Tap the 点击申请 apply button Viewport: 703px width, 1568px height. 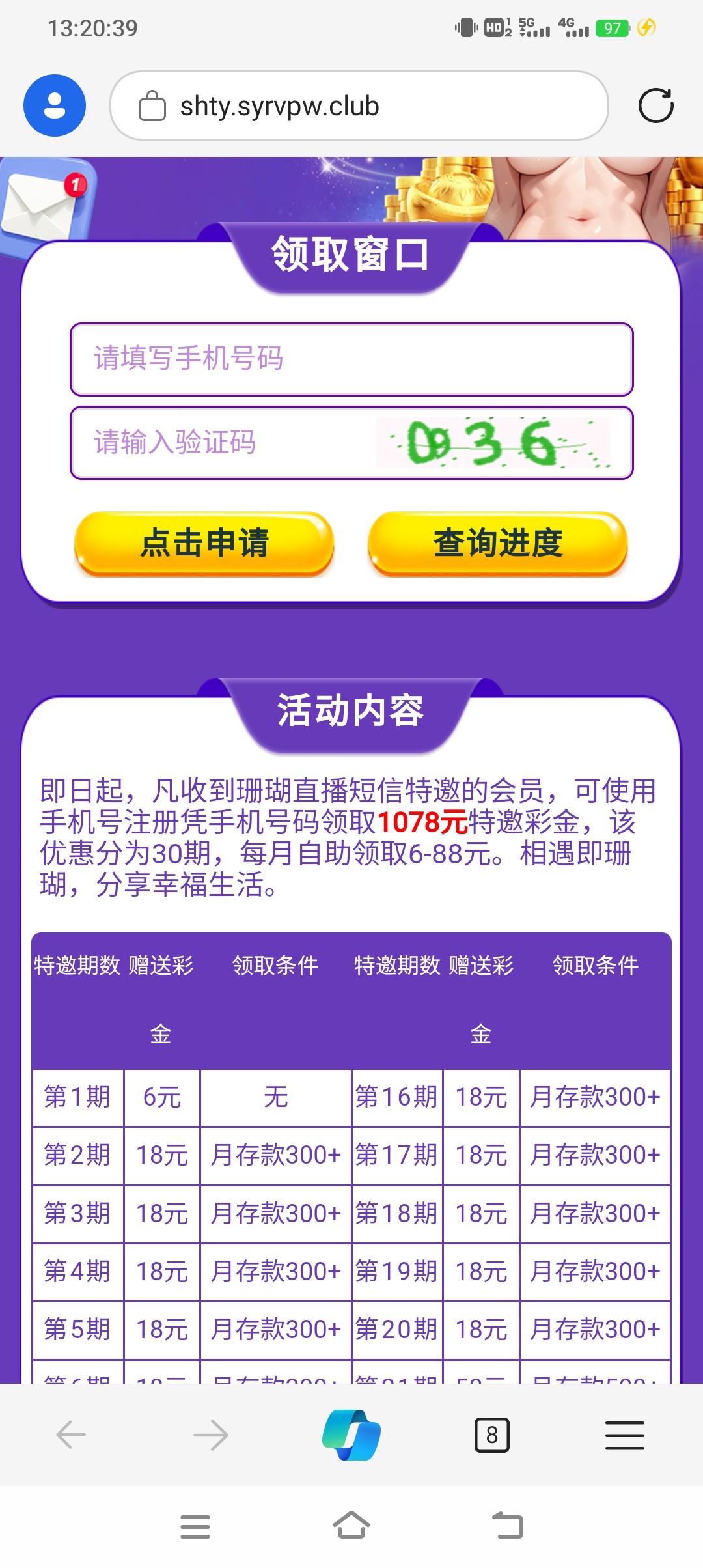204,544
